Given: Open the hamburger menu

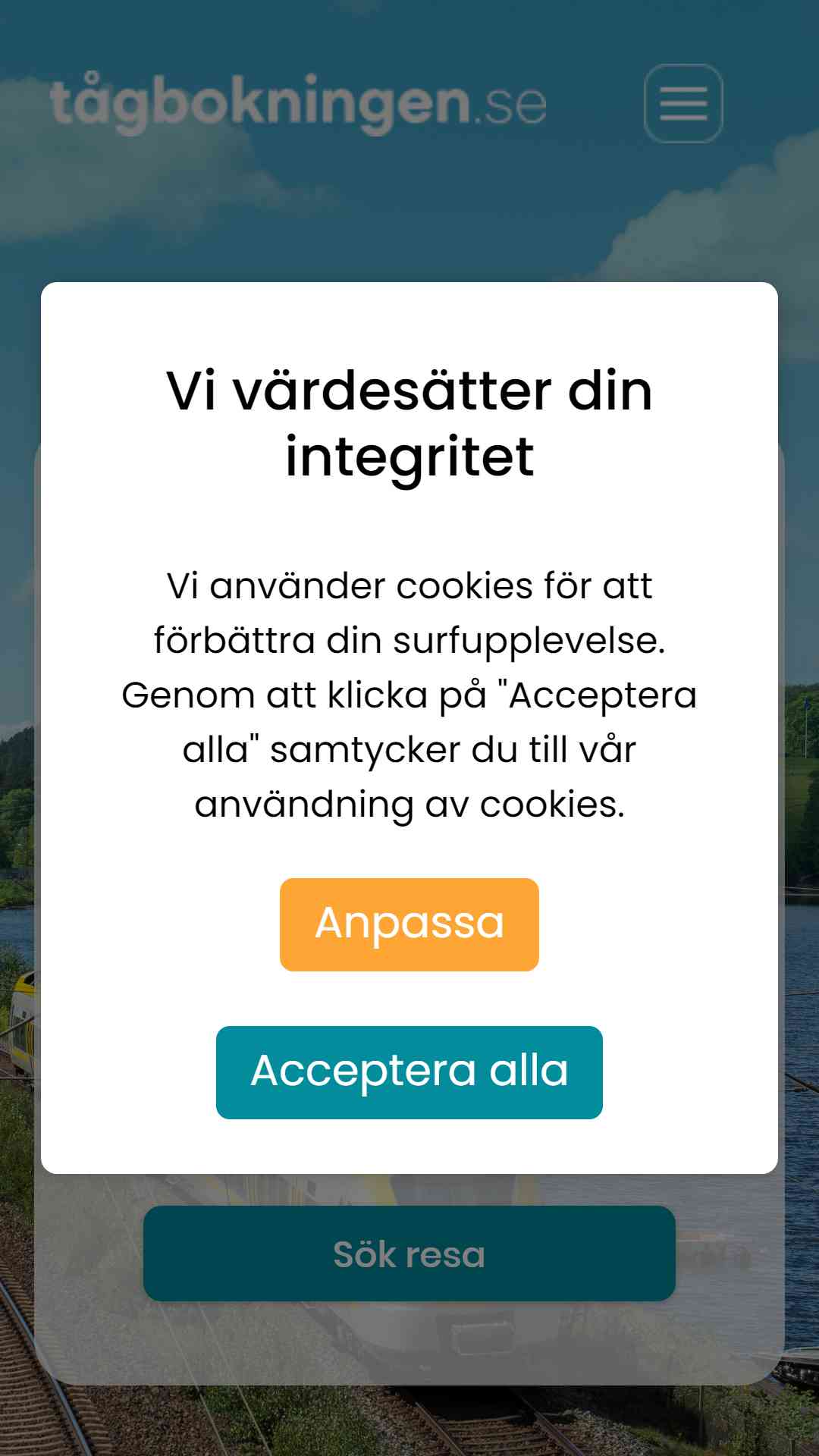Looking at the screenshot, I should (x=683, y=103).
